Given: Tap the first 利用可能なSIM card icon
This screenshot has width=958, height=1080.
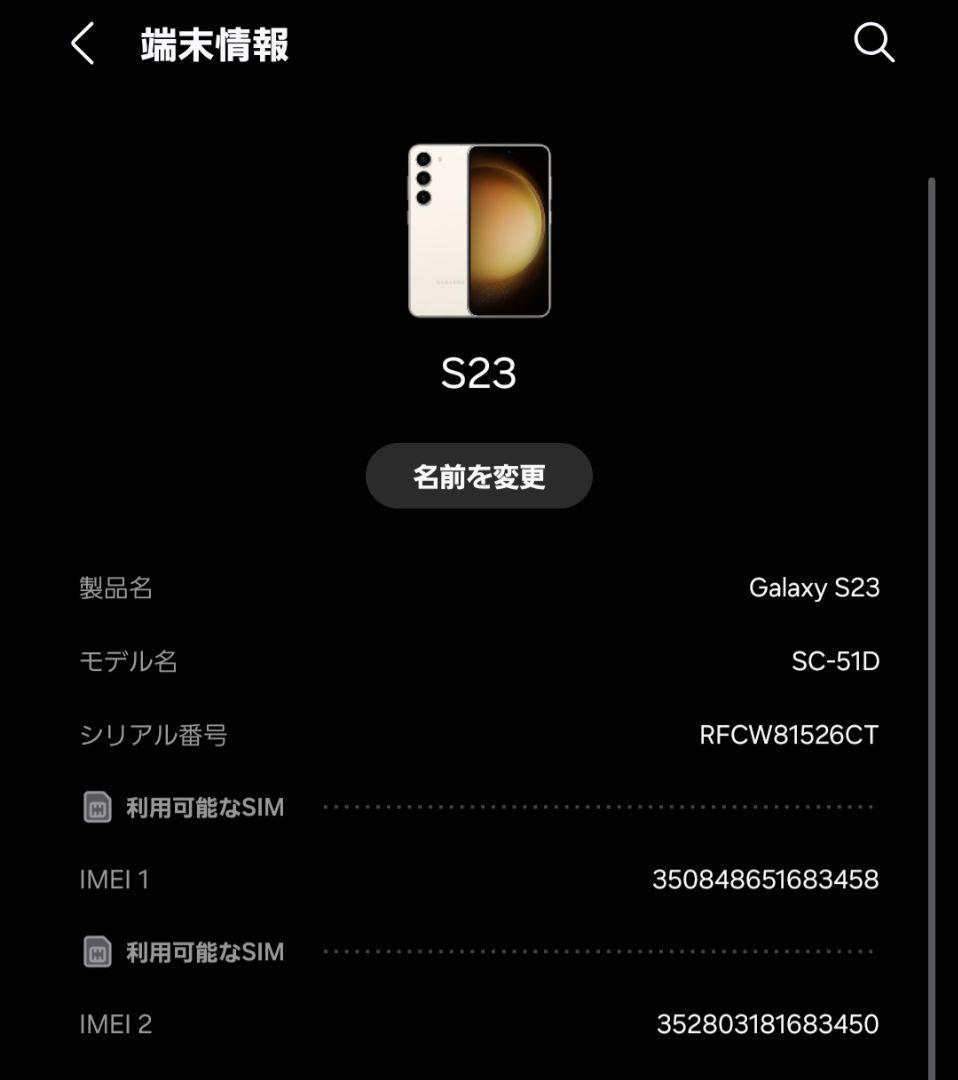Looking at the screenshot, I should (x=96, y=806).
